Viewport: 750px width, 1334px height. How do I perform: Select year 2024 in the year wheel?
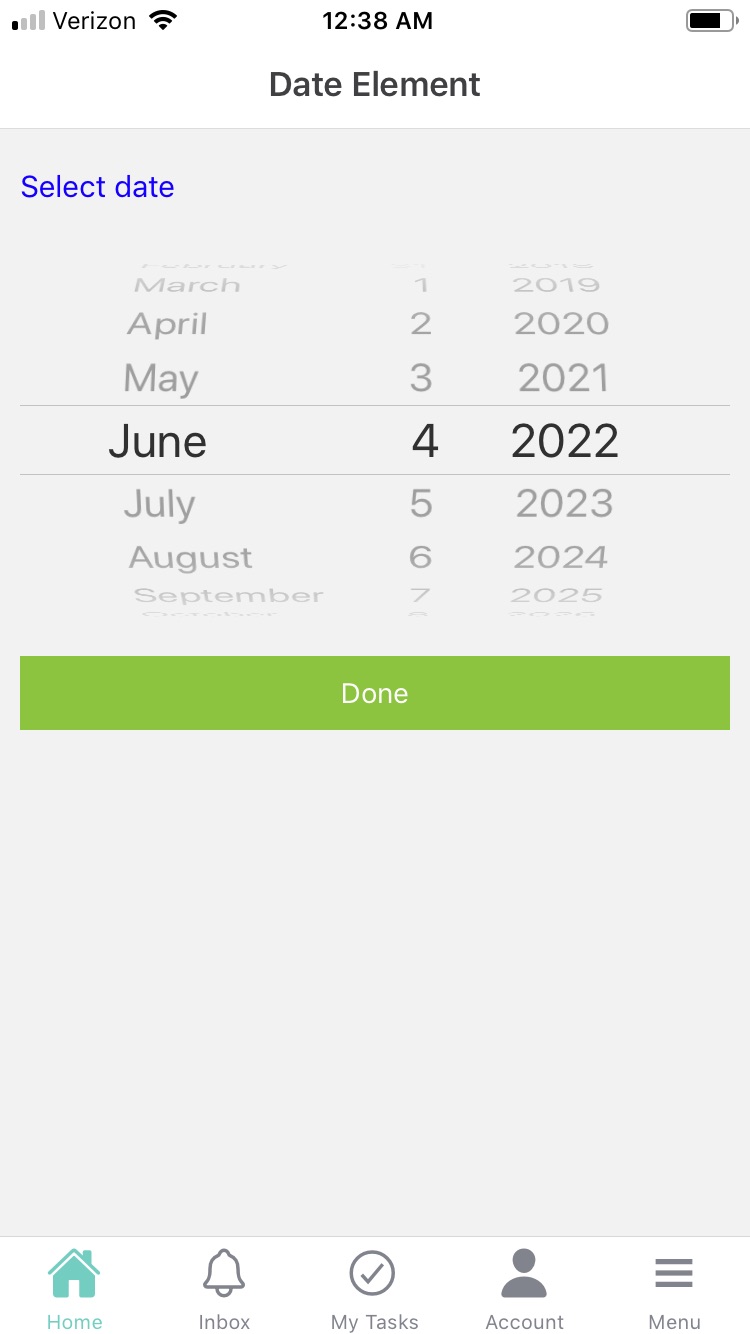point(561,557)
